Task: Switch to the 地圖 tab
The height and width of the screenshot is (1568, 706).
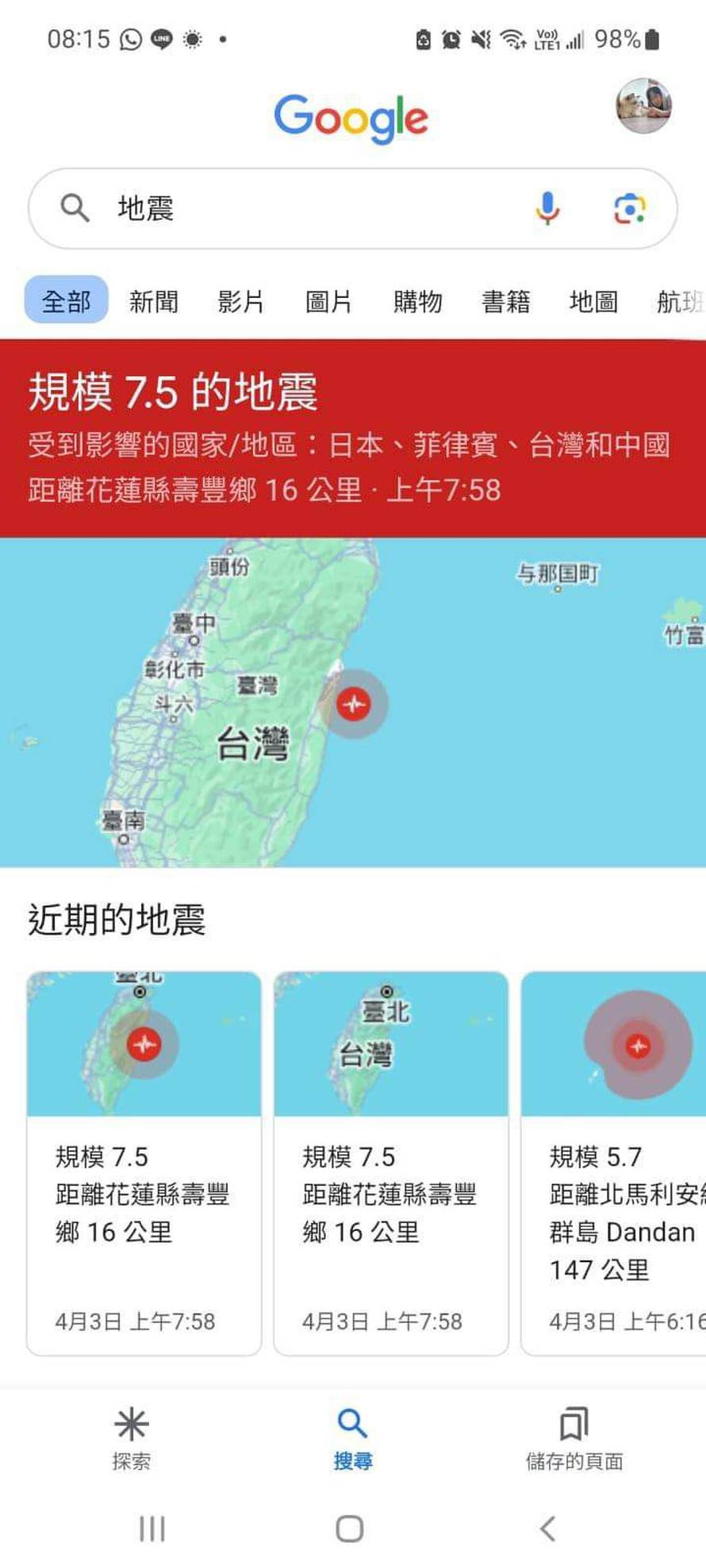Action: click(x=593, y=301)
